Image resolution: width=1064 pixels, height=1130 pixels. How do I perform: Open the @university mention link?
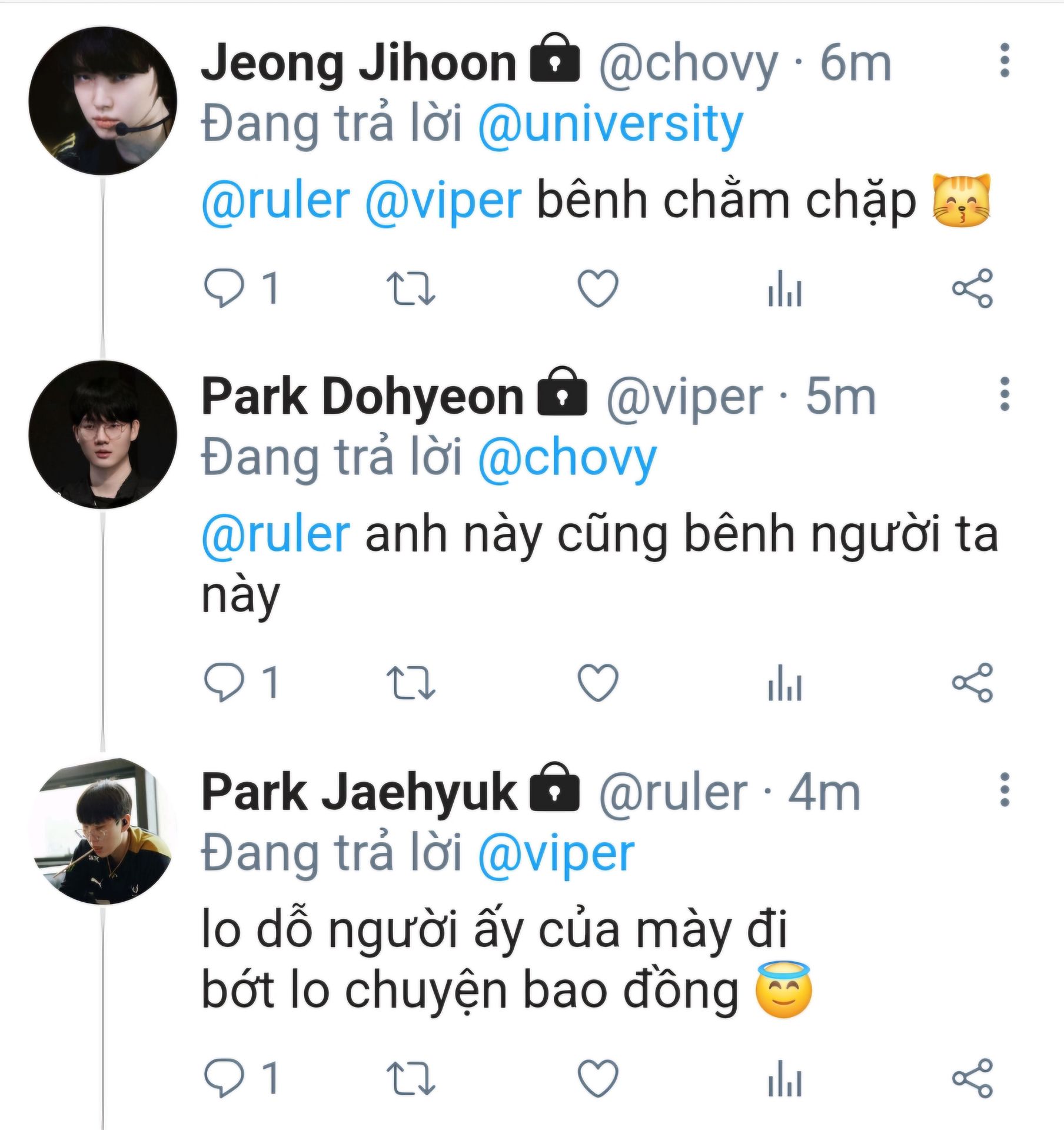point(610,124)
